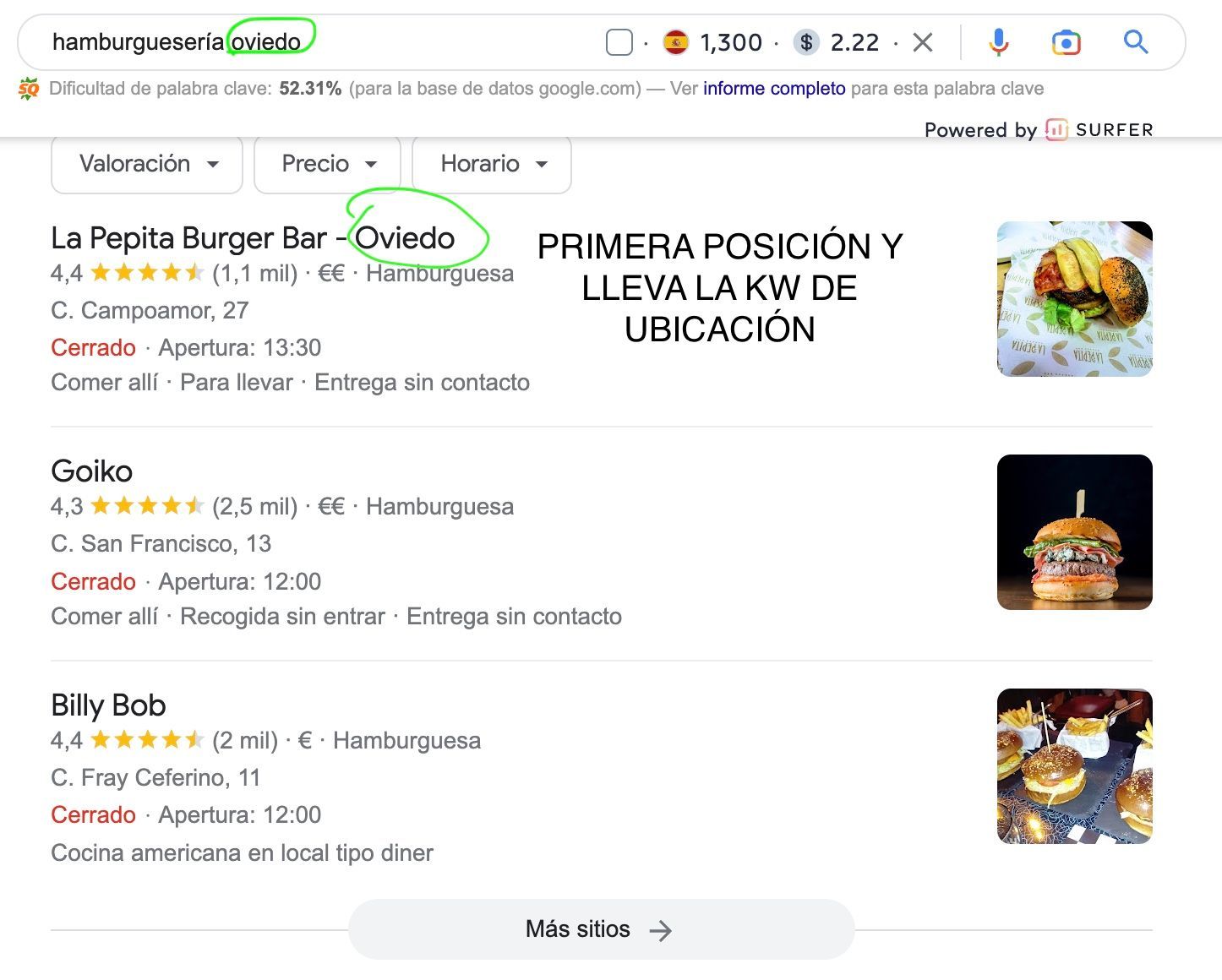This screenshot has width=1222, height=980.
Task: Open image search with the camera icon
Action: click(1066, 42)
